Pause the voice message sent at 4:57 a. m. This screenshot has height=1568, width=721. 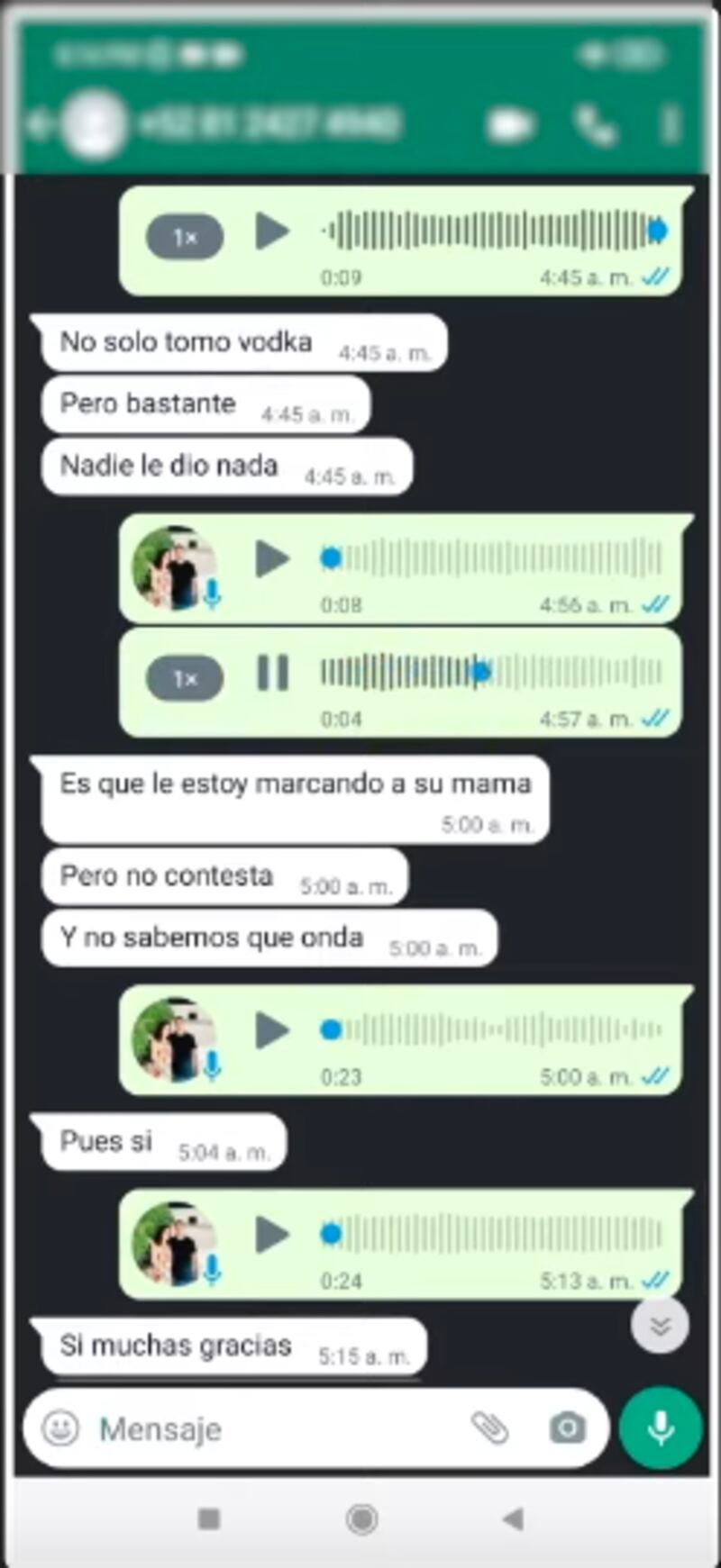pyautogui.click(x=272, y=673)
